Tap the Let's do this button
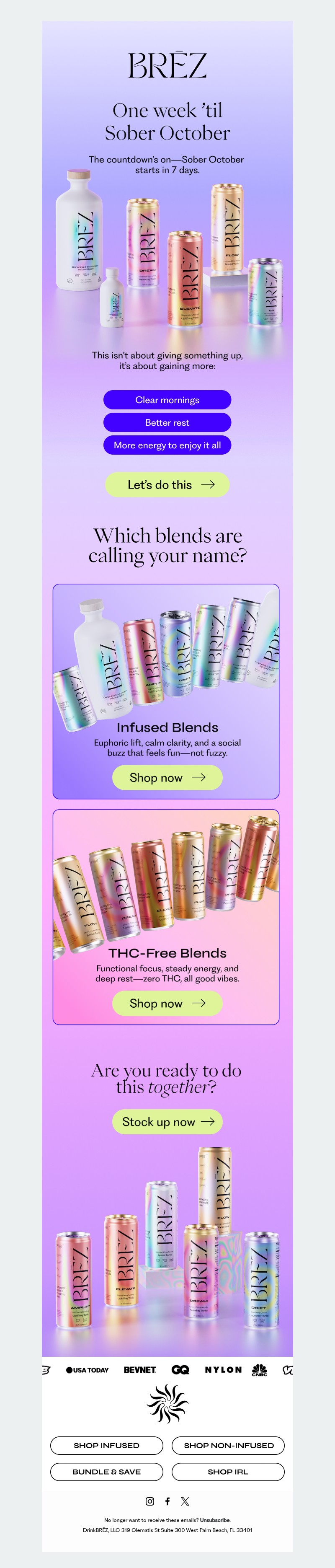Viewport: 335px width, 1568px height. pos(167,484)
